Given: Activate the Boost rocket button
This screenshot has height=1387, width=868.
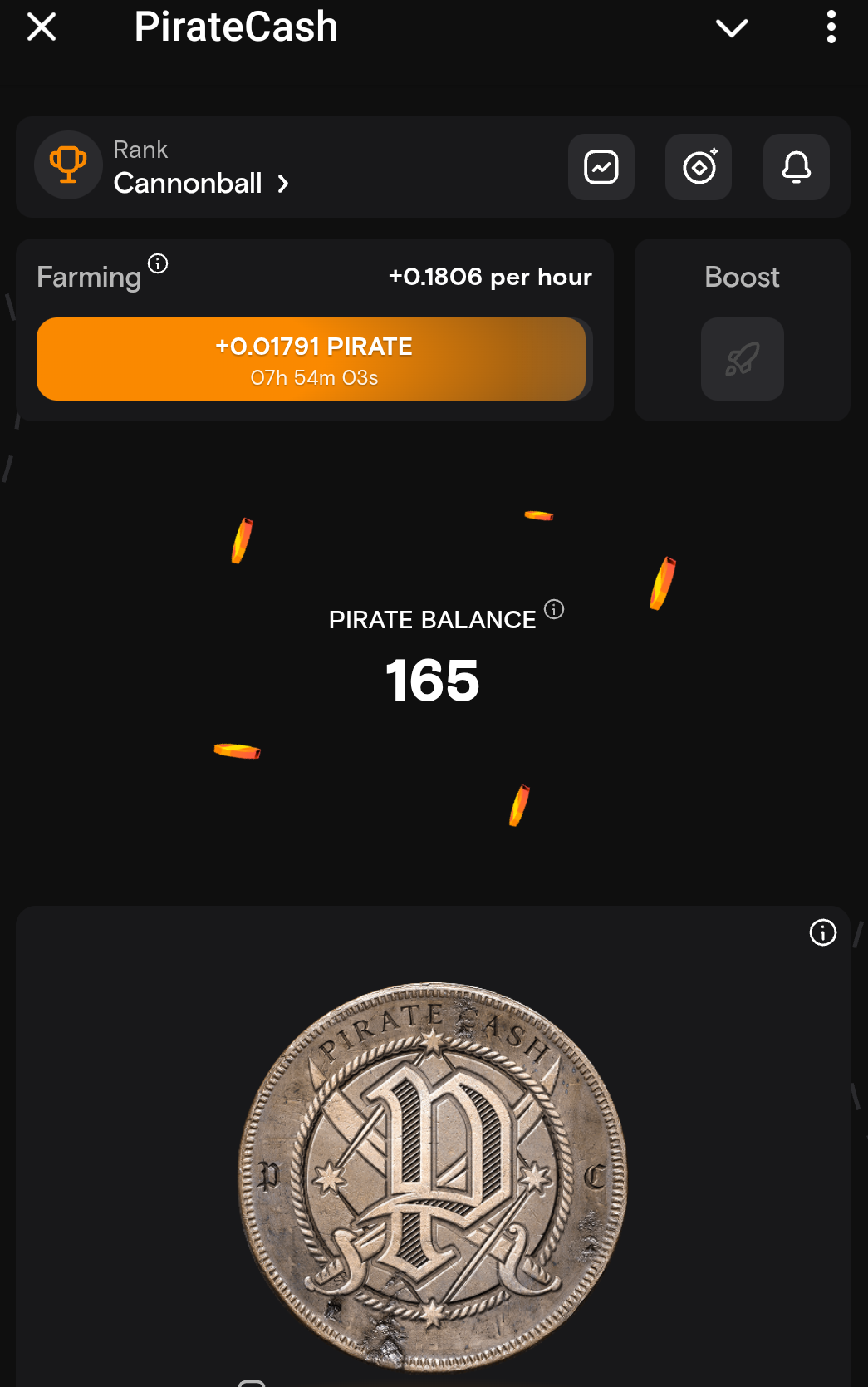Looking at the screenshot, I should (742, 359).
